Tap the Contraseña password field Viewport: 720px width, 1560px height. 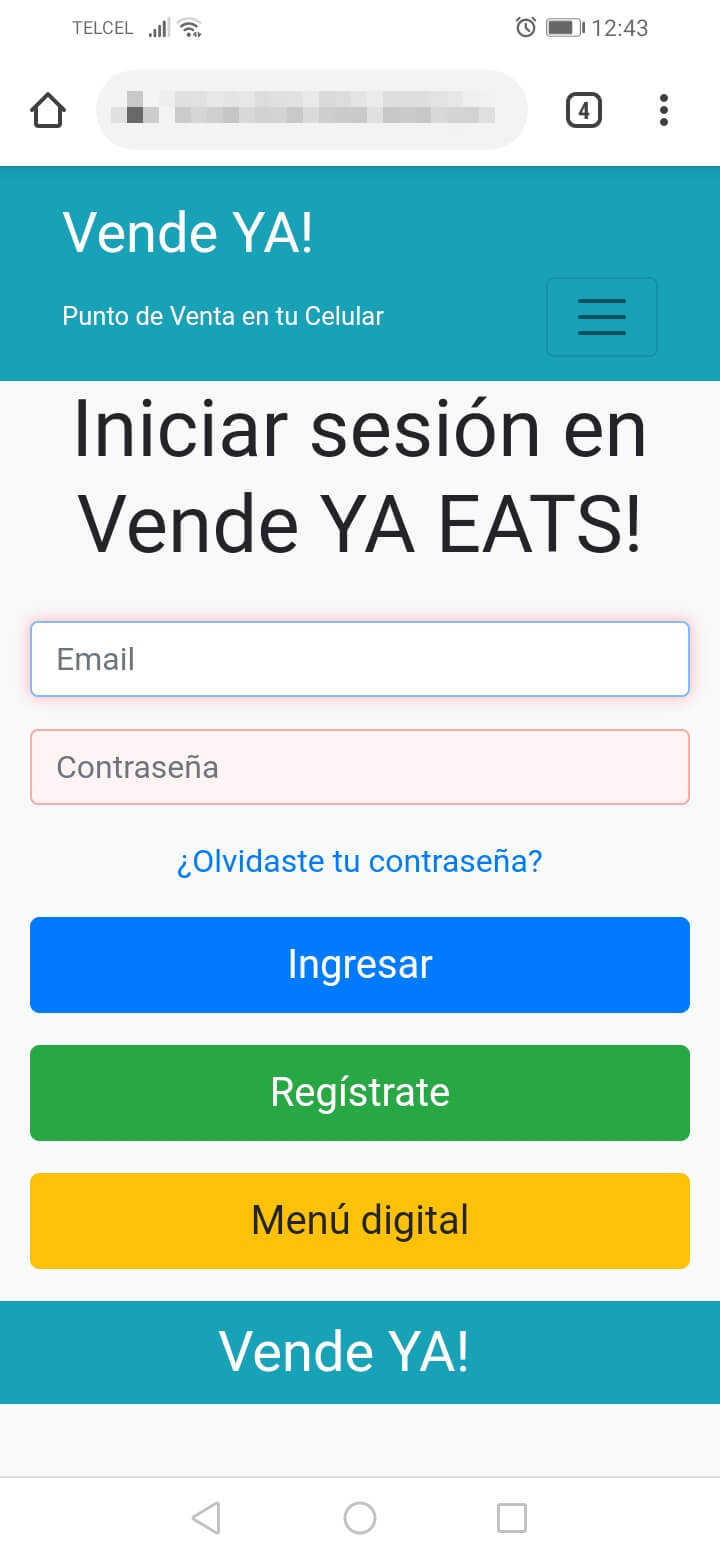pos(360,767)
